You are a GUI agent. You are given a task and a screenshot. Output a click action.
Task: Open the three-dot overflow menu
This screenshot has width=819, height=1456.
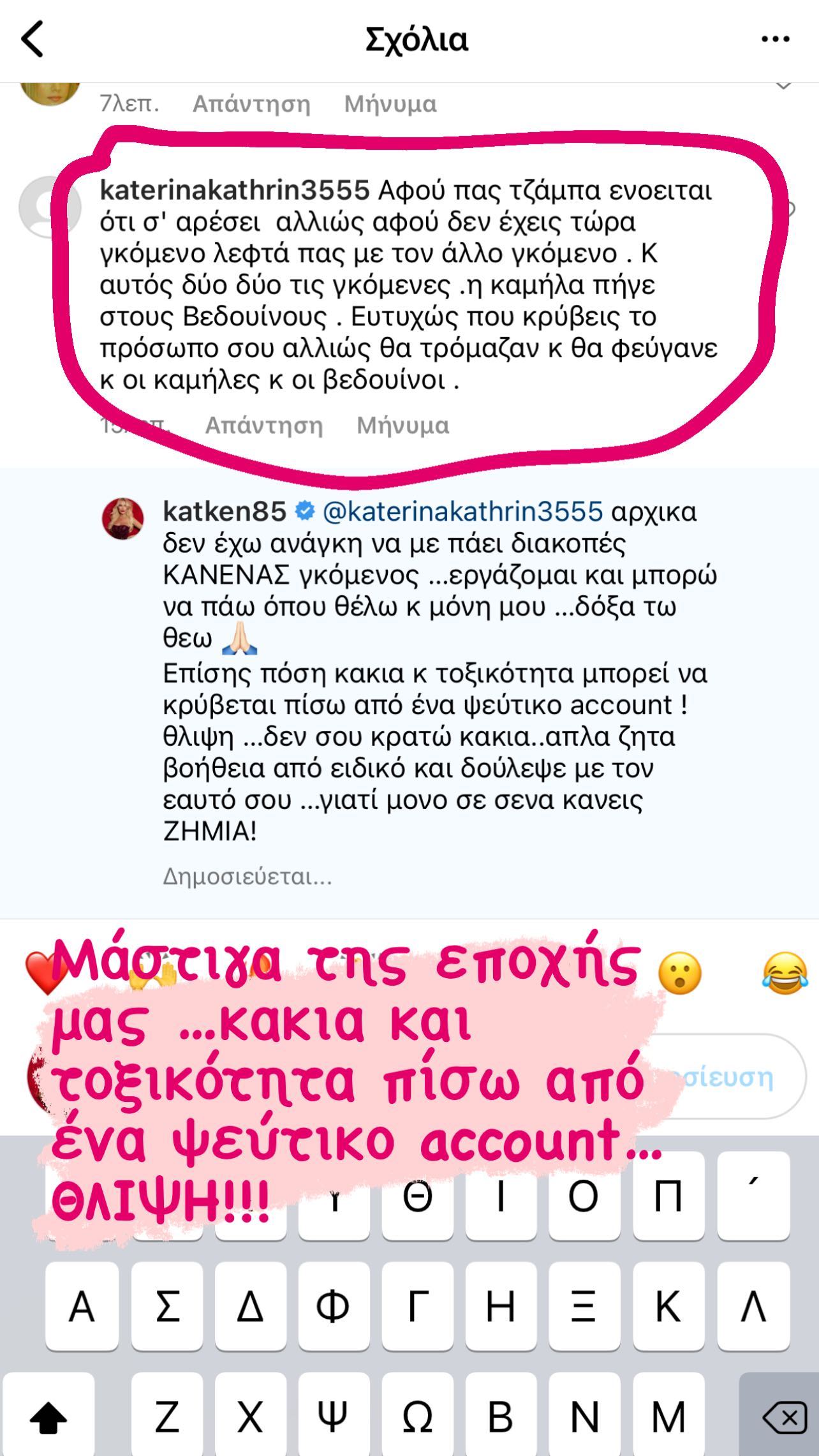[776, 40]
